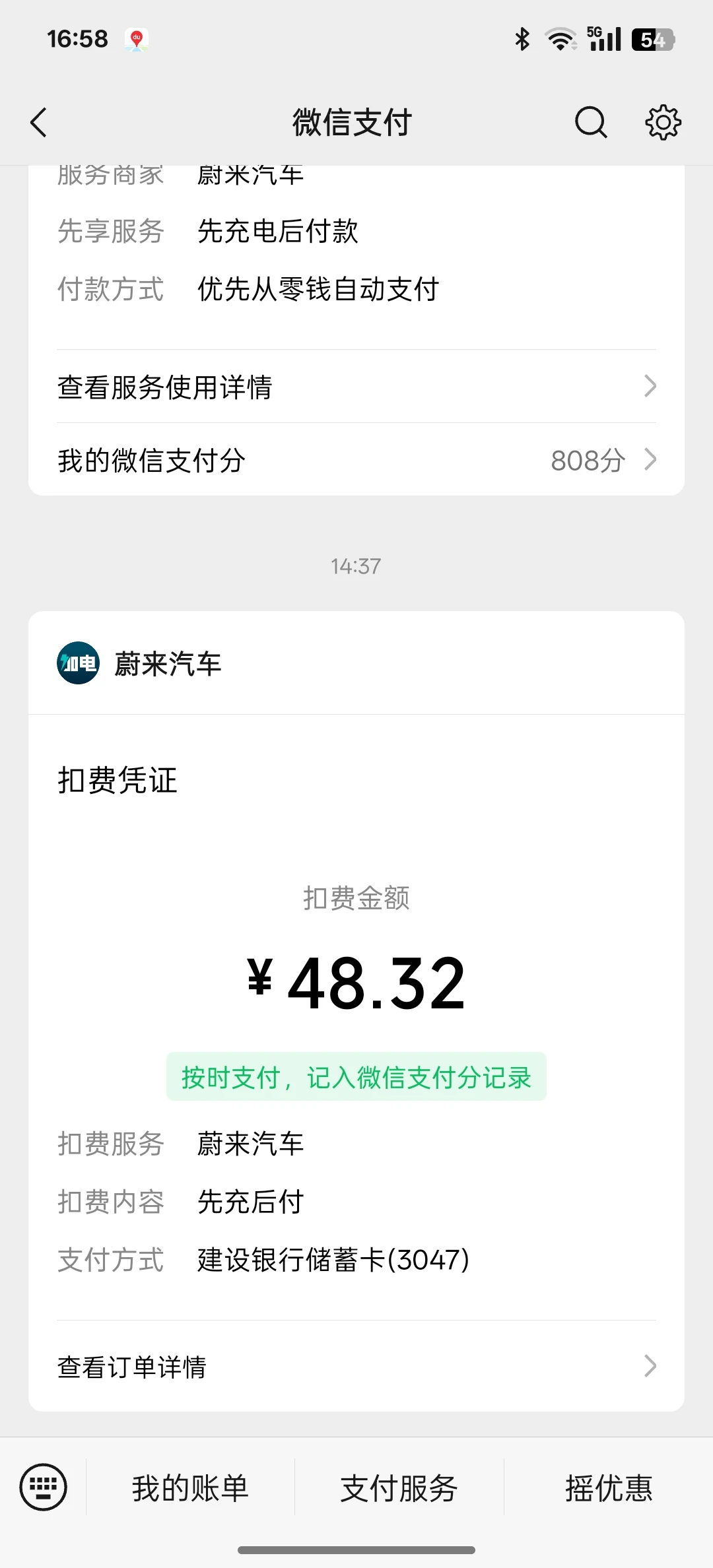The width and height of the screenshot is (713, 1568).
Task: Open 查看服务使用详情 row
Action: click(x=356, y=387)
